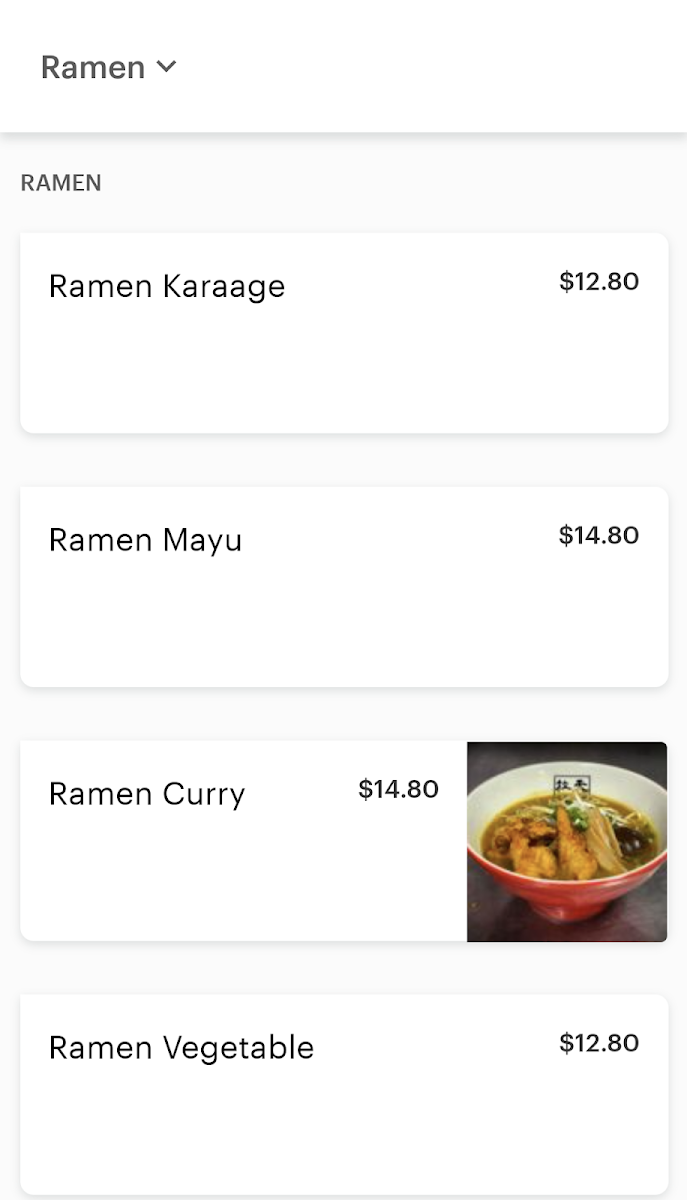
Task: Expand the Ramen category dropdown
Action: [x=108, y=67]
